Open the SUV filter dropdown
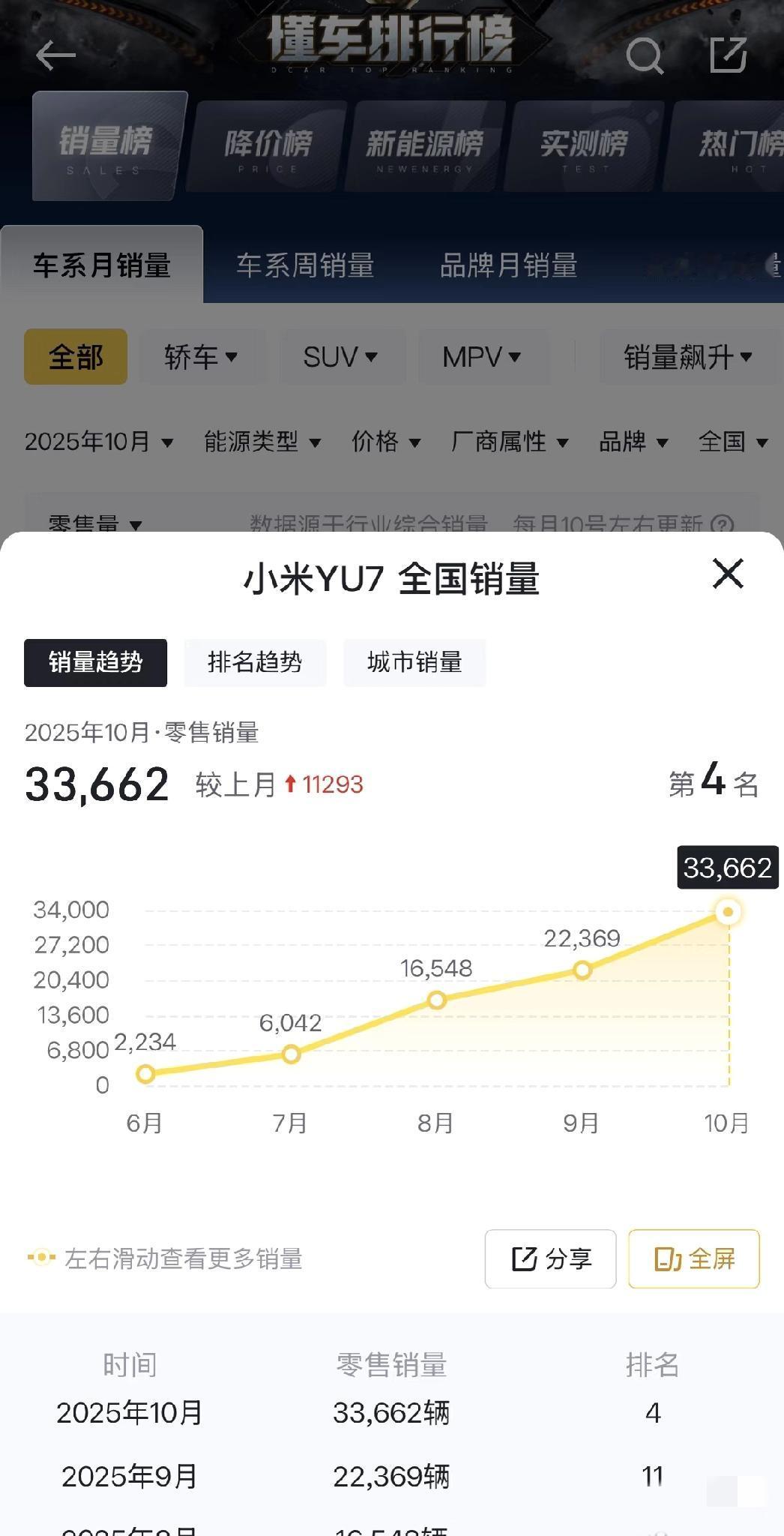This screenshot has height=1536, width=784. (x=342, y=357)
